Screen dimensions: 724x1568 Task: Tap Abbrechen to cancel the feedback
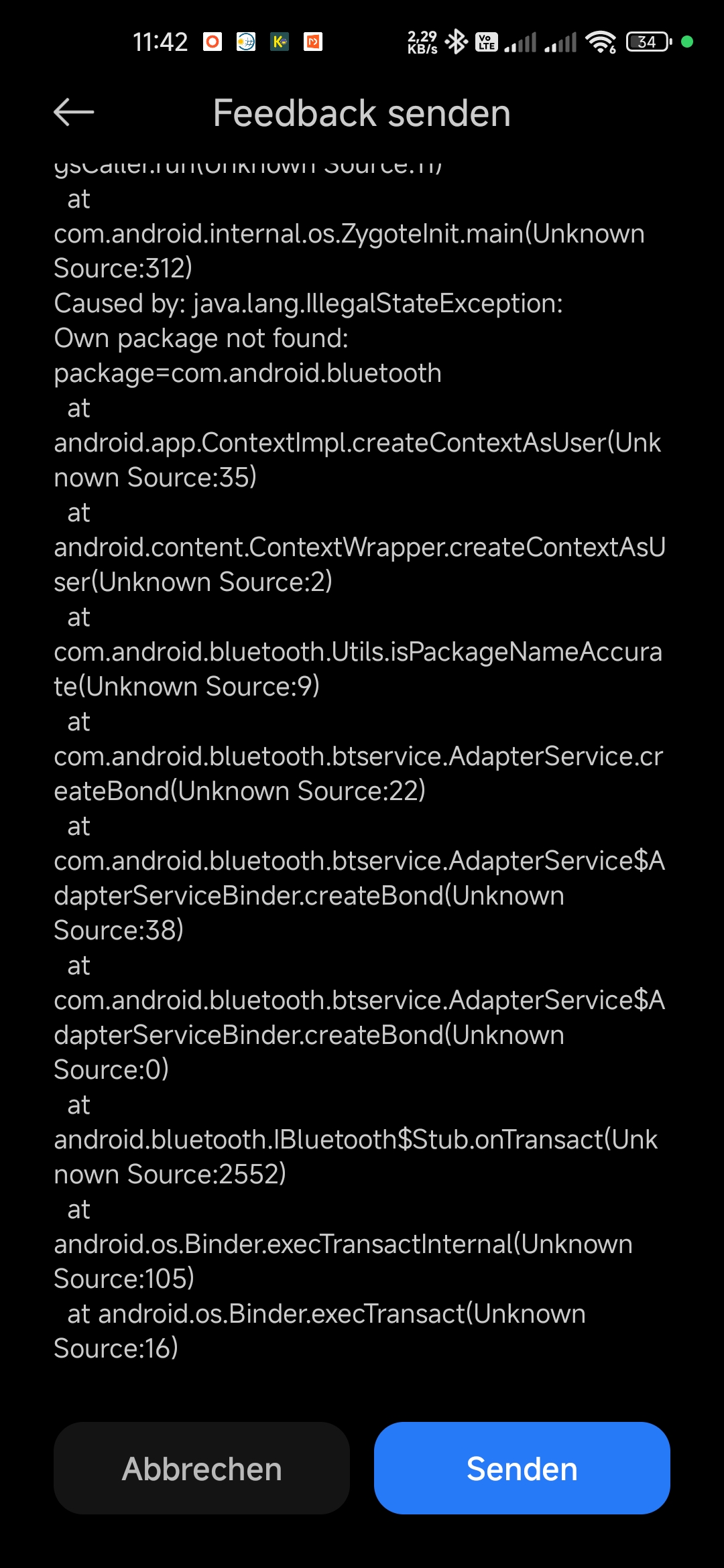pos(202,1468)
